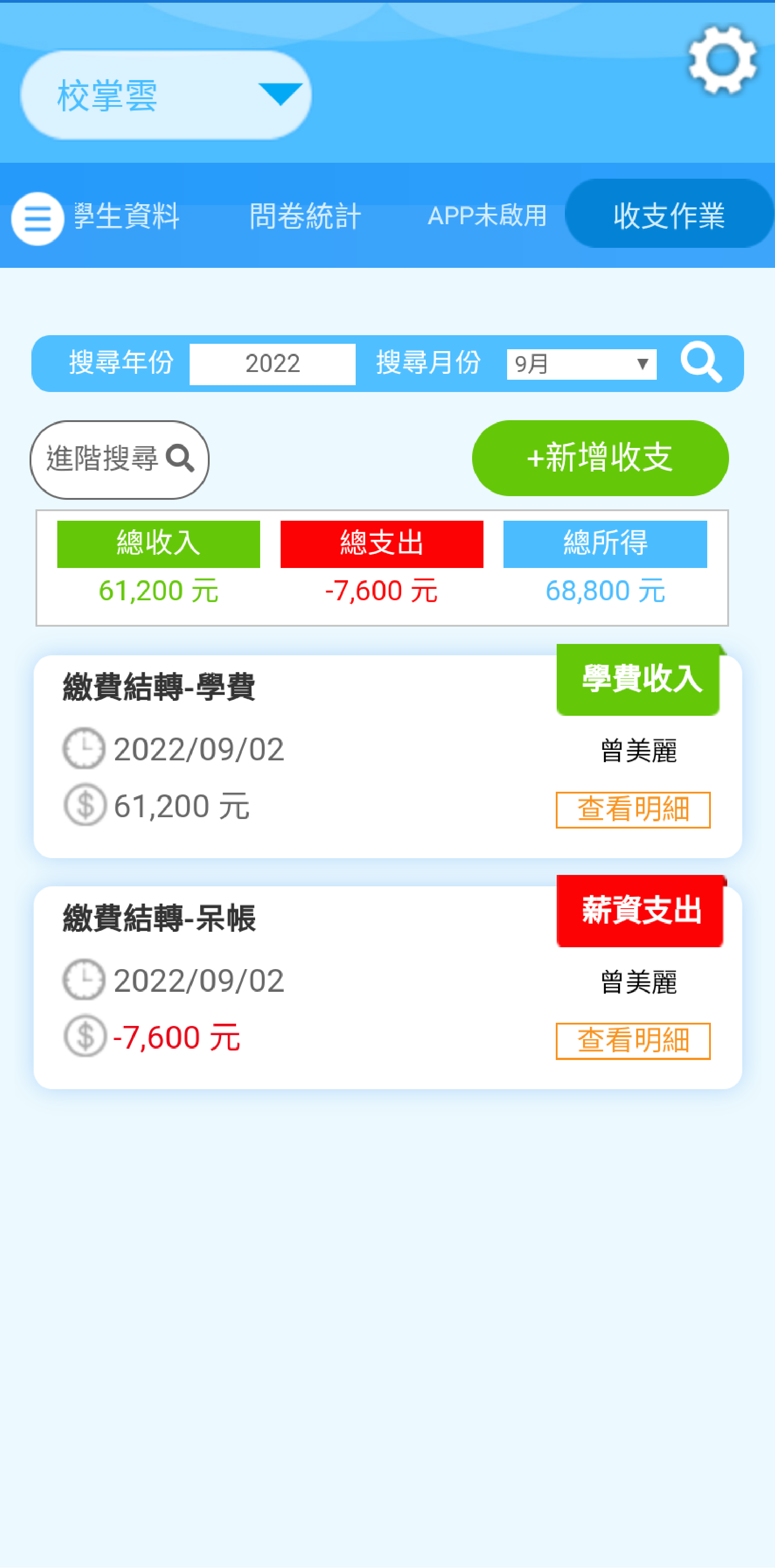View 查看明細 for 繳費結轉-學費
Screen dimensions: 775x1568
pos(633,809)
